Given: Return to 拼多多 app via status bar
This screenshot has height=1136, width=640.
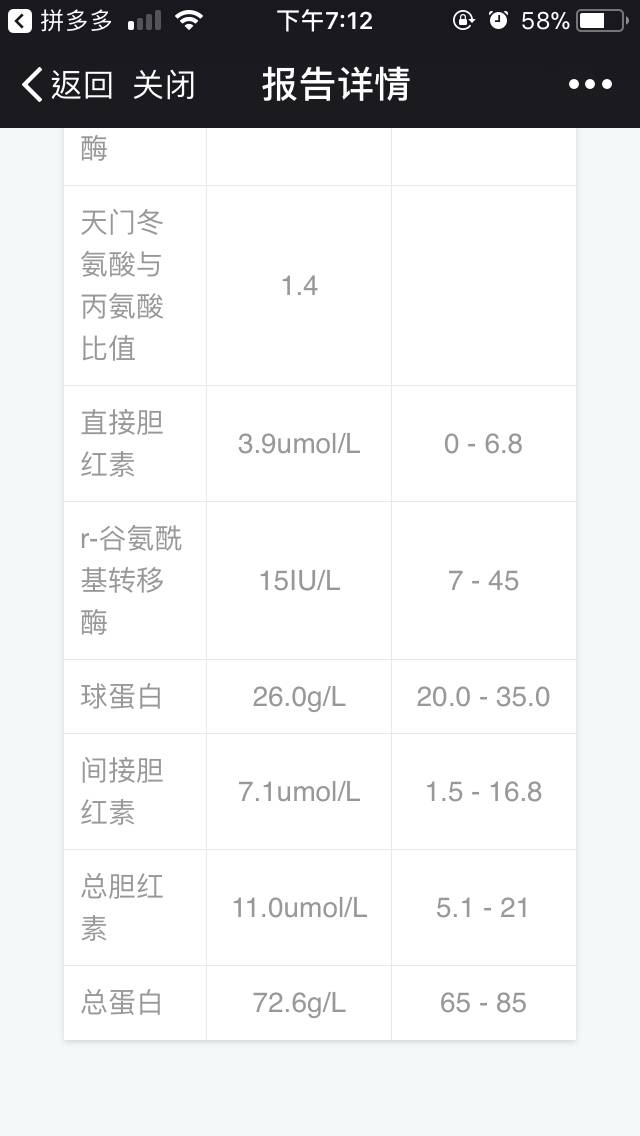Looking at the screenshot, I should coord(60,20).
